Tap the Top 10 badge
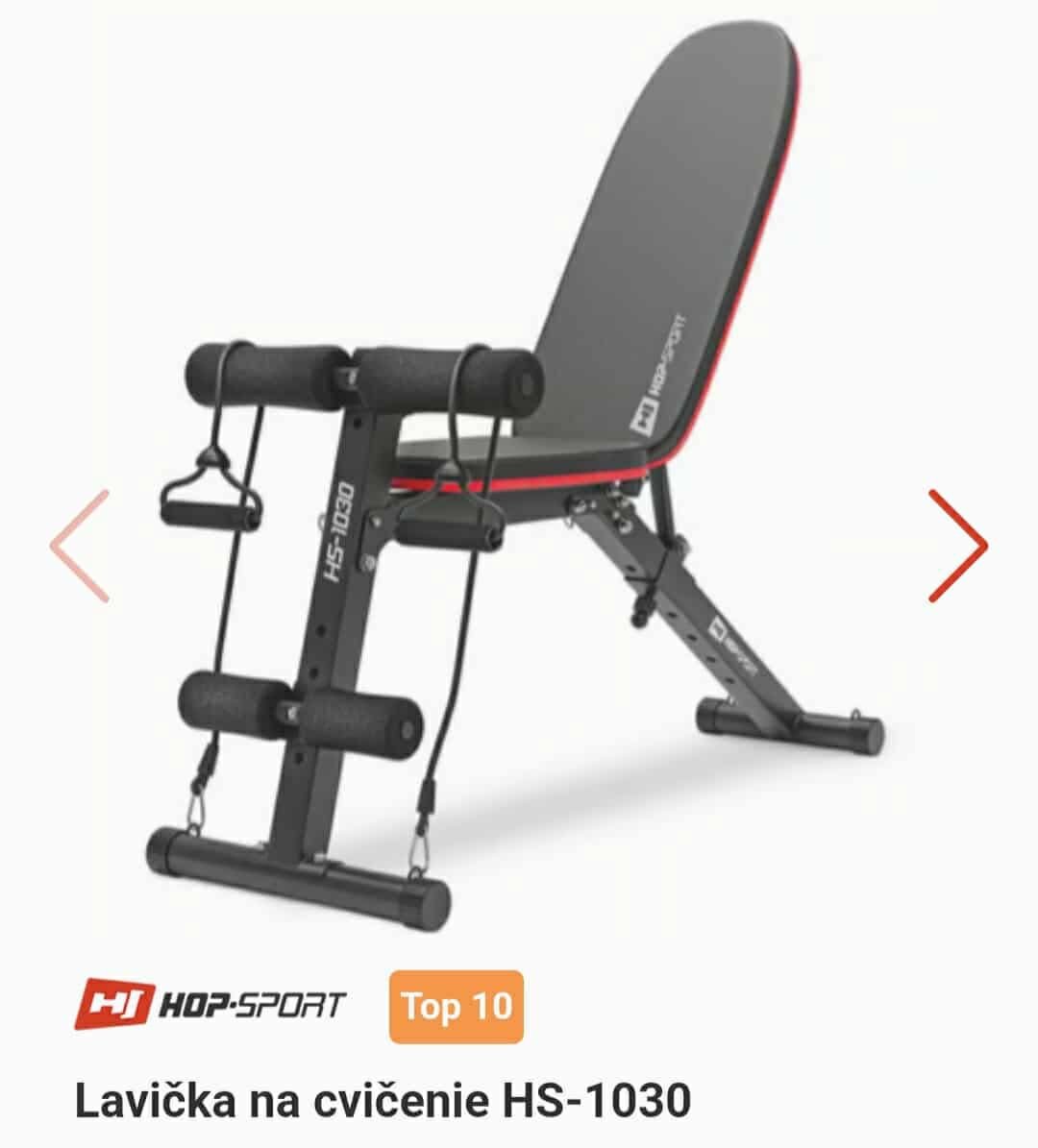The width and height of the screenshot is (1038, 1148). pos(456,1007)
